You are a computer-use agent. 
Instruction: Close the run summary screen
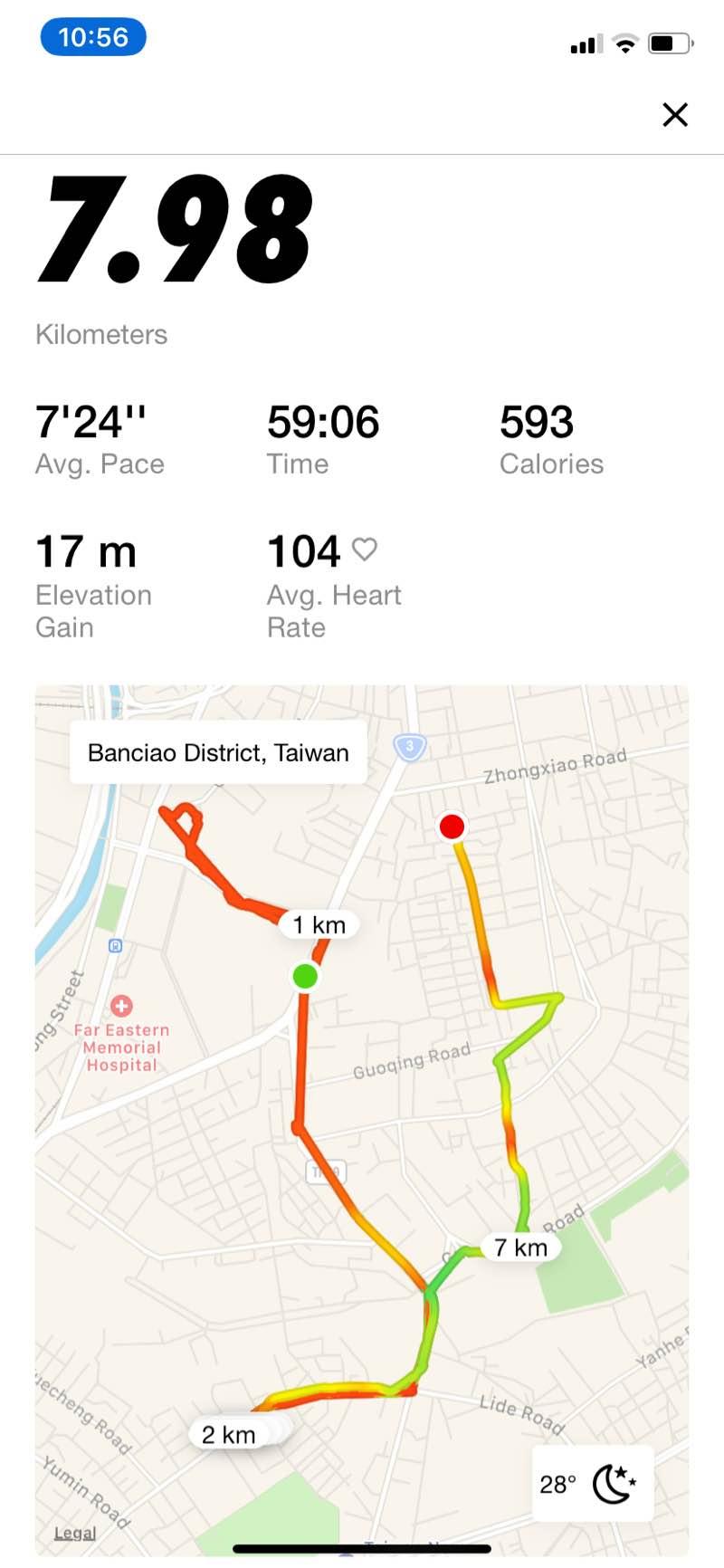point(675,115)
